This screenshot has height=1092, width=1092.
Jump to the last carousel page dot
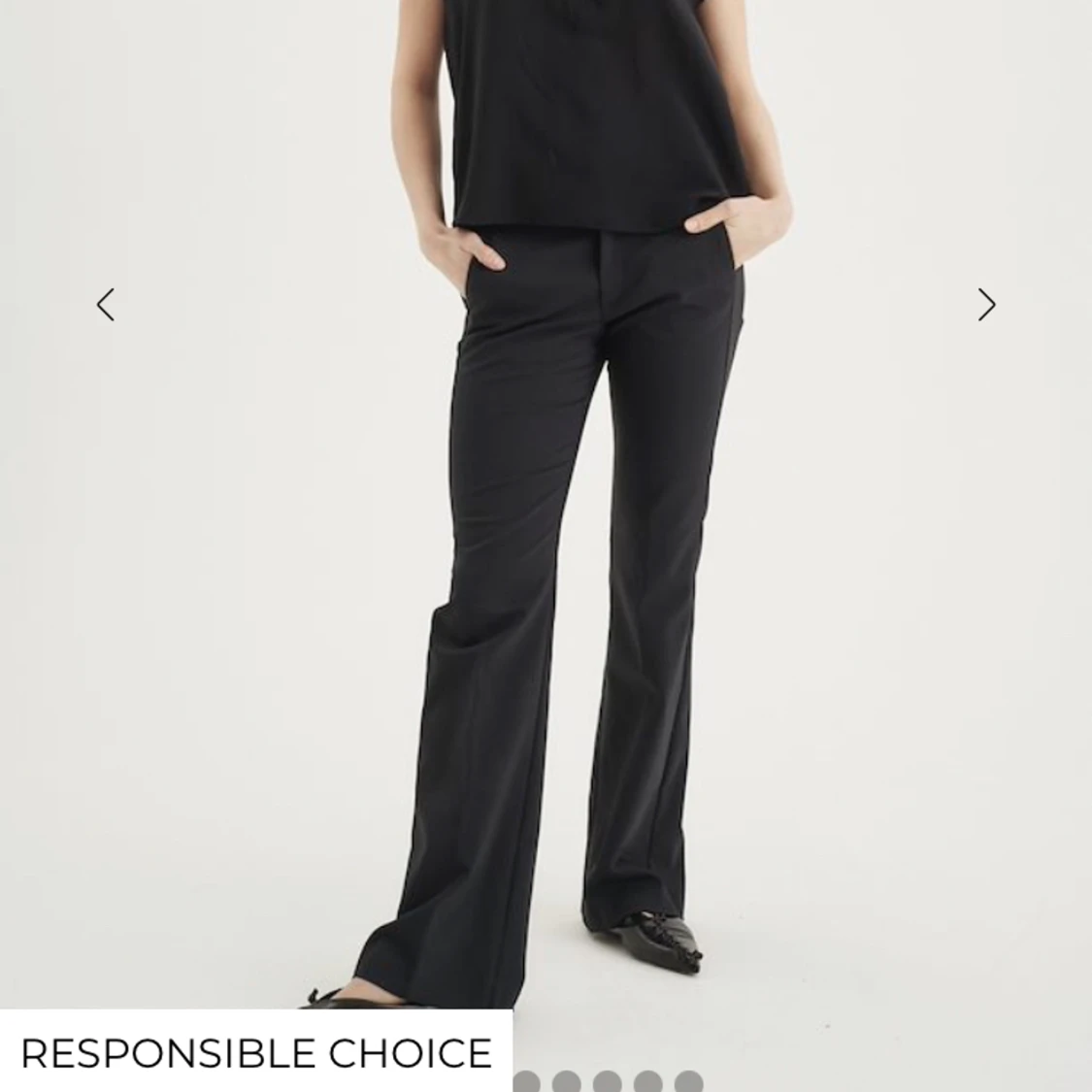(689, 1082)
